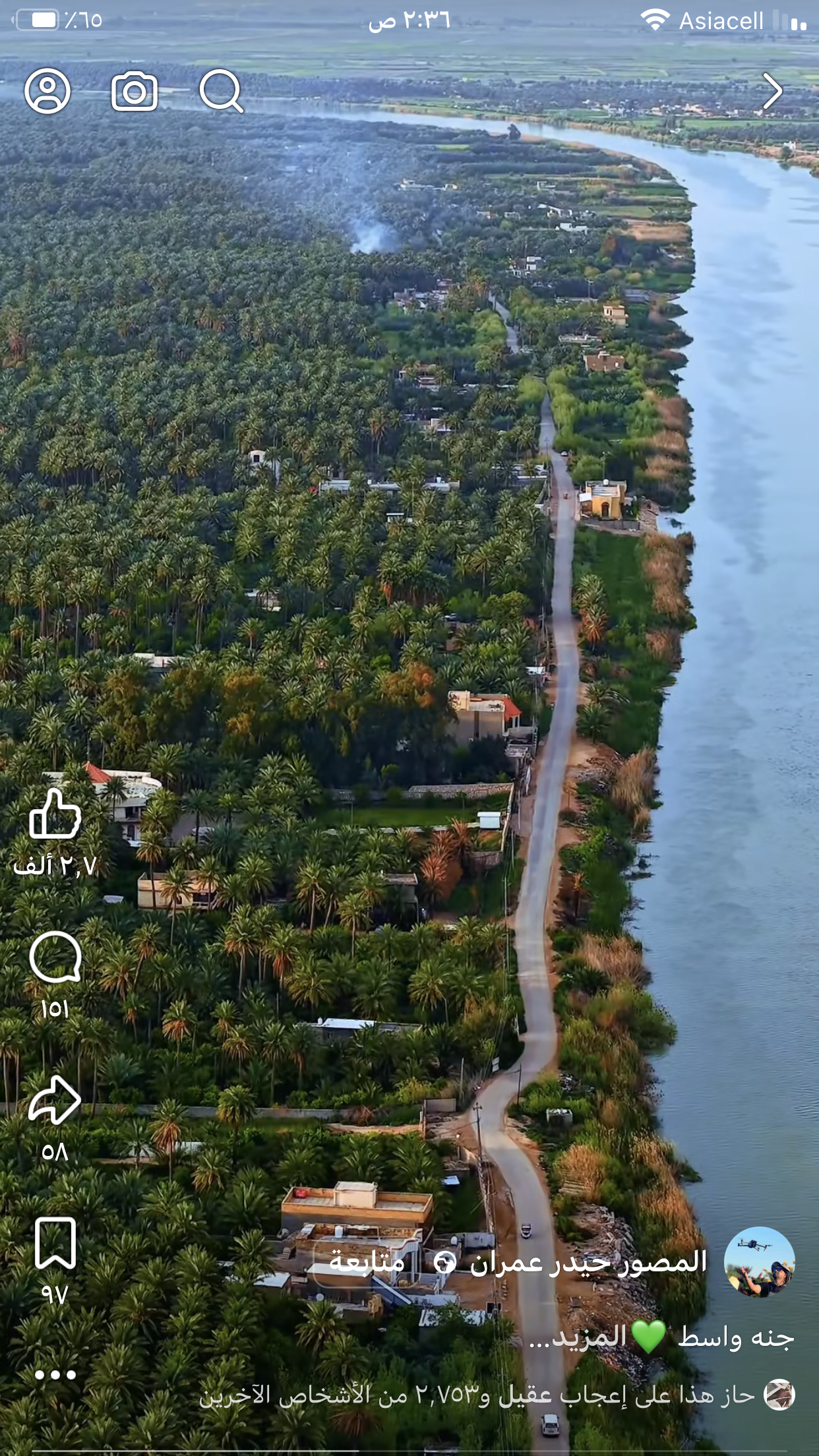Share this reel
Screen dimensions: 819x1456
pos(55,1100)
